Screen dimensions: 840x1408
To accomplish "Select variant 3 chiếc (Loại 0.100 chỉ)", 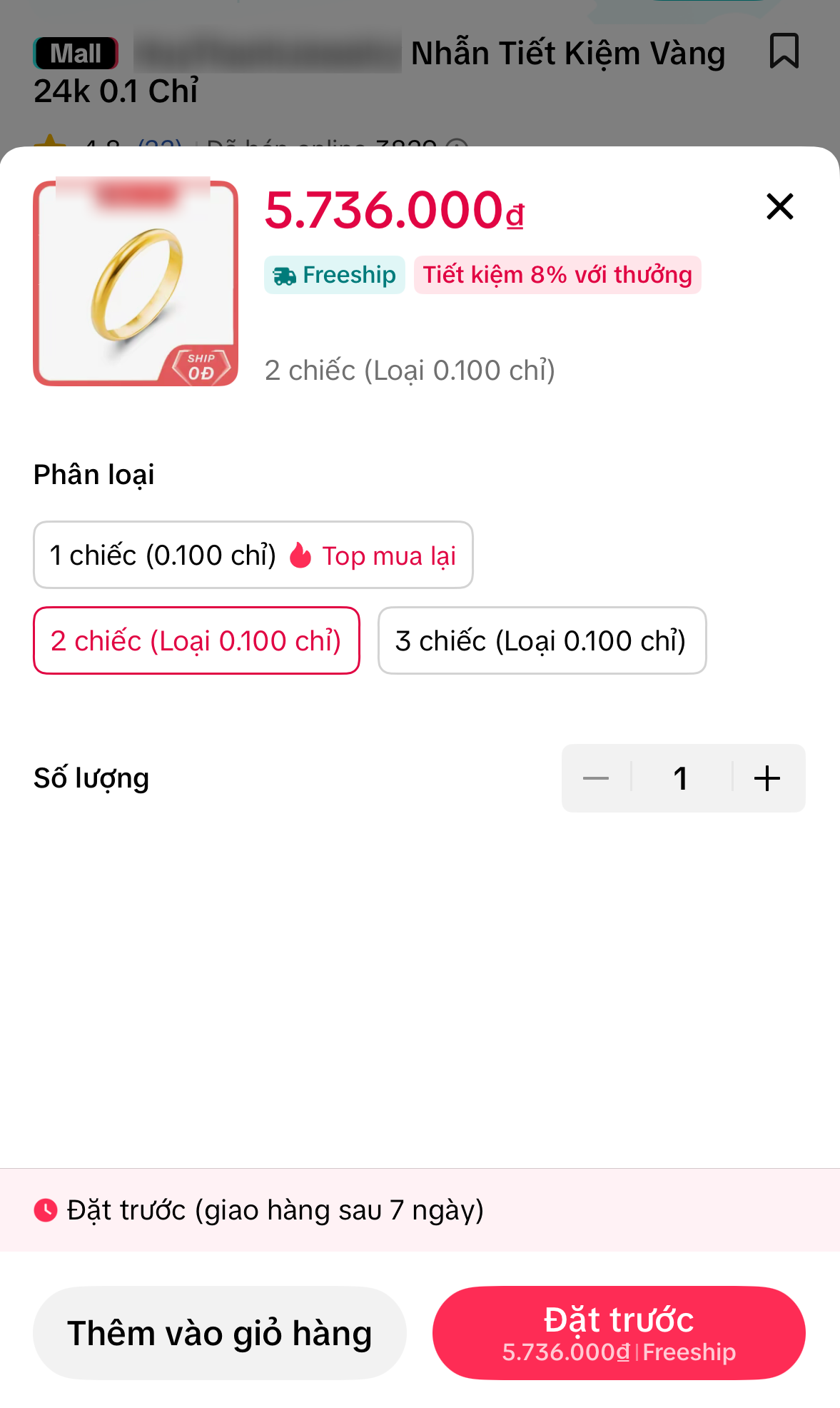I will coord(542,640).
